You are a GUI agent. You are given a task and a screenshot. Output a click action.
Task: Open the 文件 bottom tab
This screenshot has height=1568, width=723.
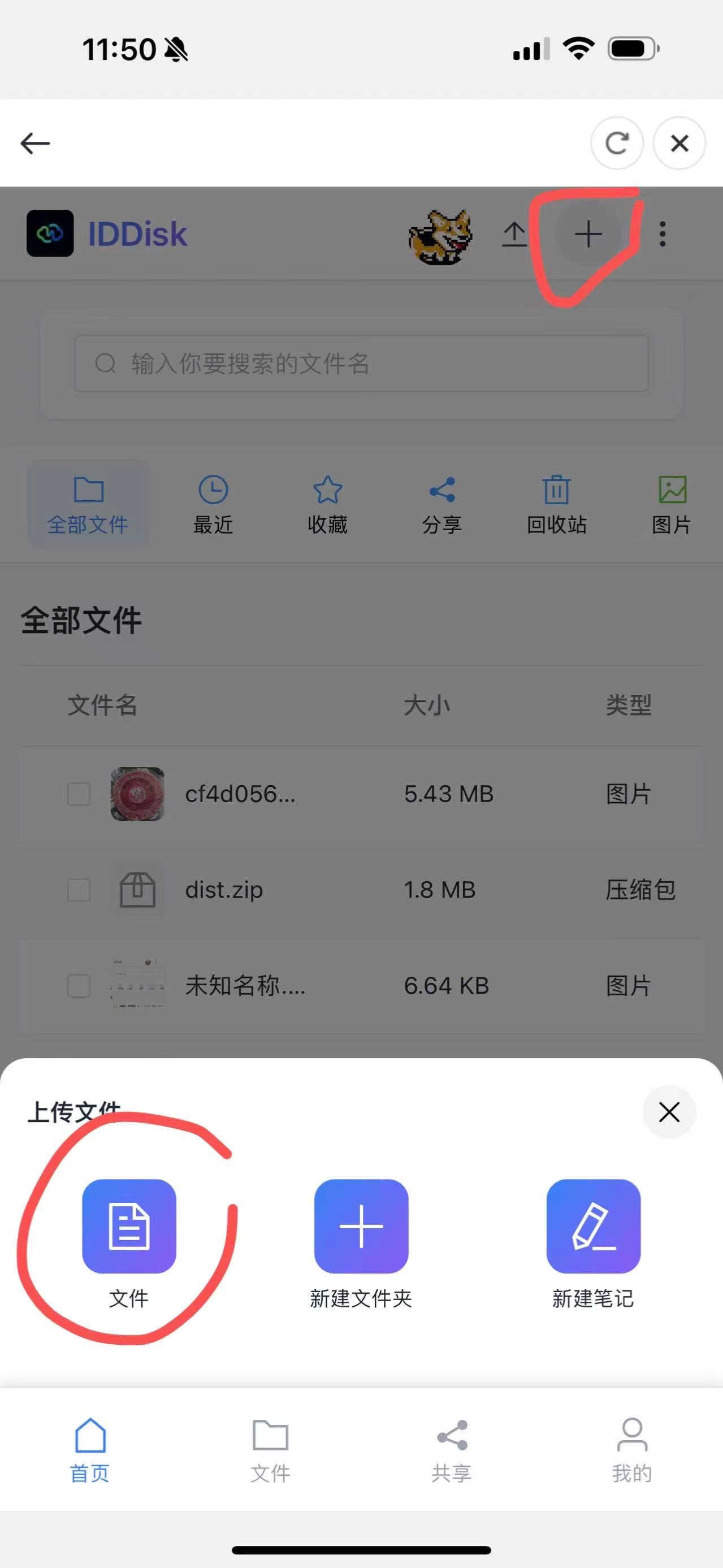coord(270,1450)
